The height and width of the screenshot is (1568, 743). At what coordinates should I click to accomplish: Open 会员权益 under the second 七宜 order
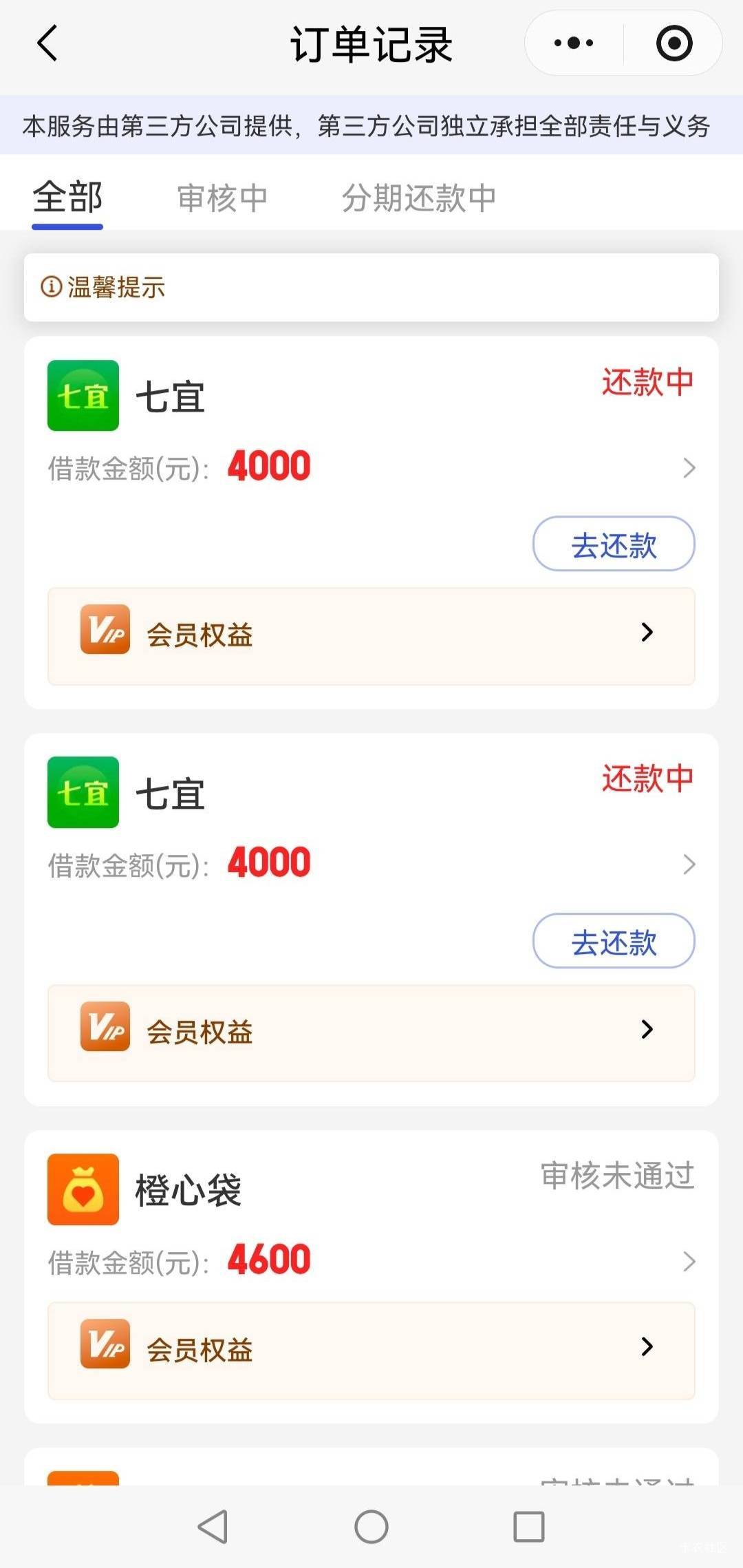(371, 1032)
